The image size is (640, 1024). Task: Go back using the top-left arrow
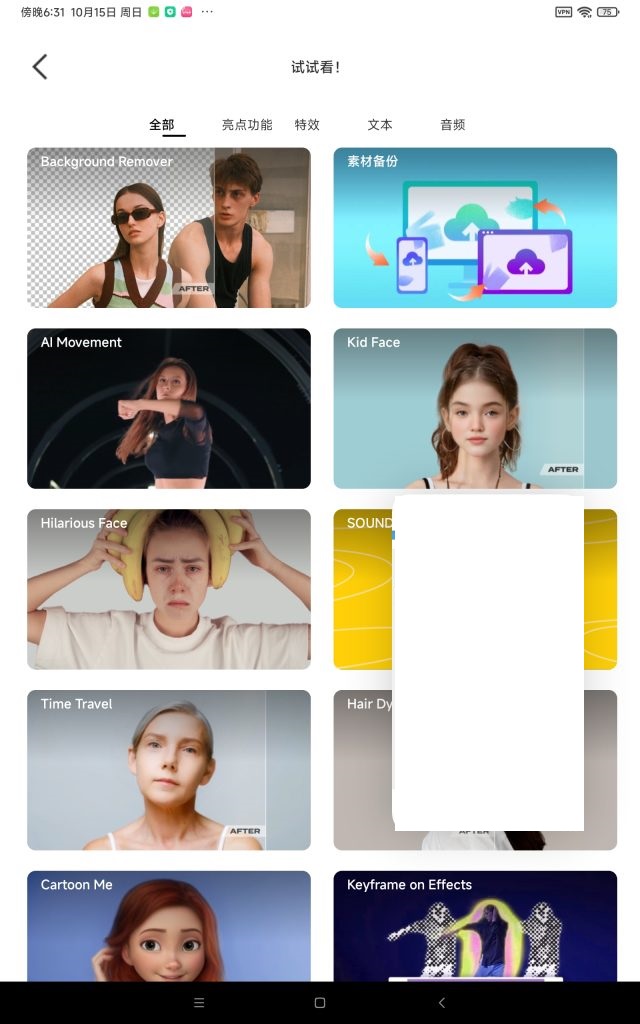[40, 67]
